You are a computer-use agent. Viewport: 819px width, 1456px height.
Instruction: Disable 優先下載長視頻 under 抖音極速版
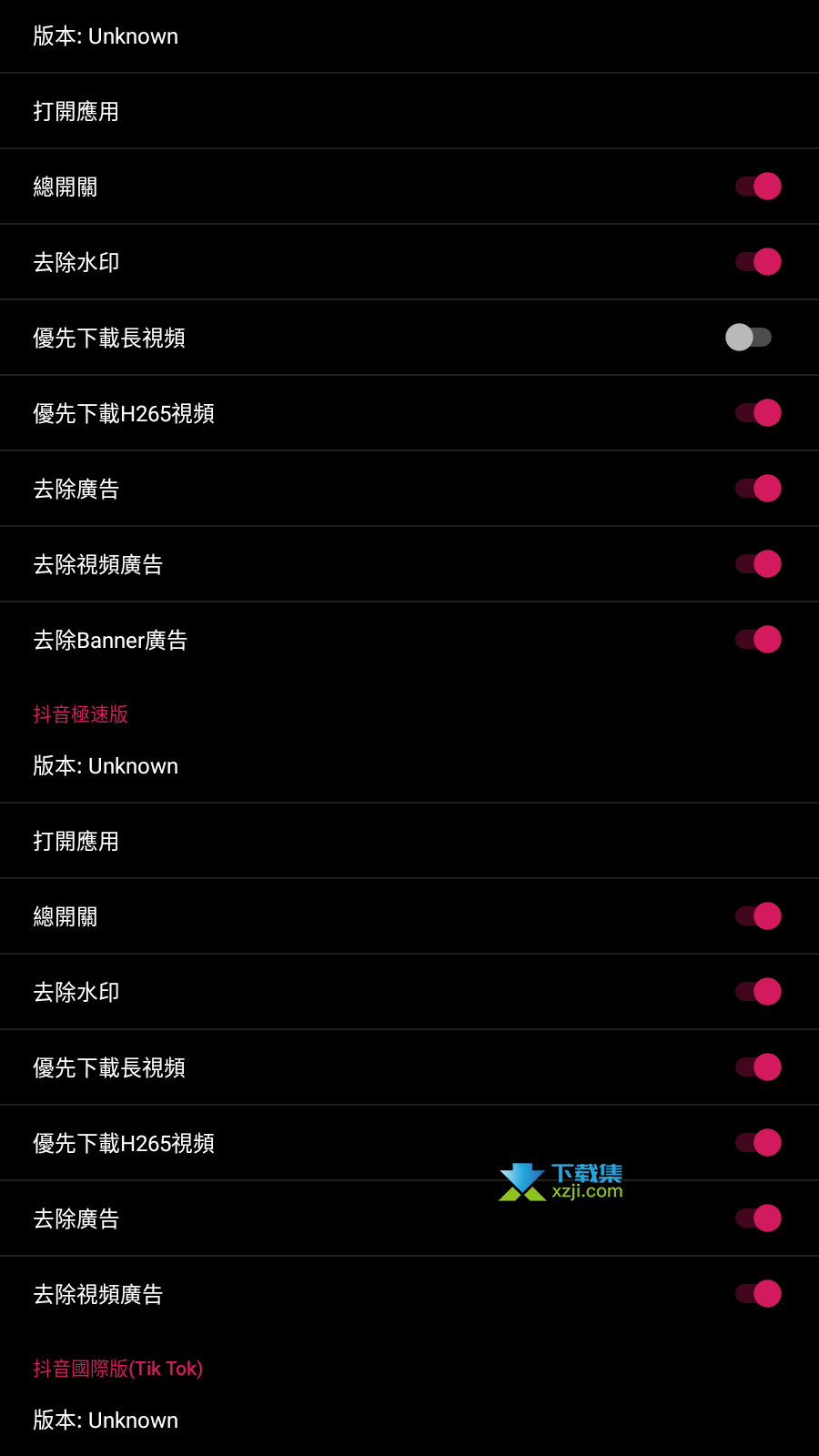[x=758, y=1067]
